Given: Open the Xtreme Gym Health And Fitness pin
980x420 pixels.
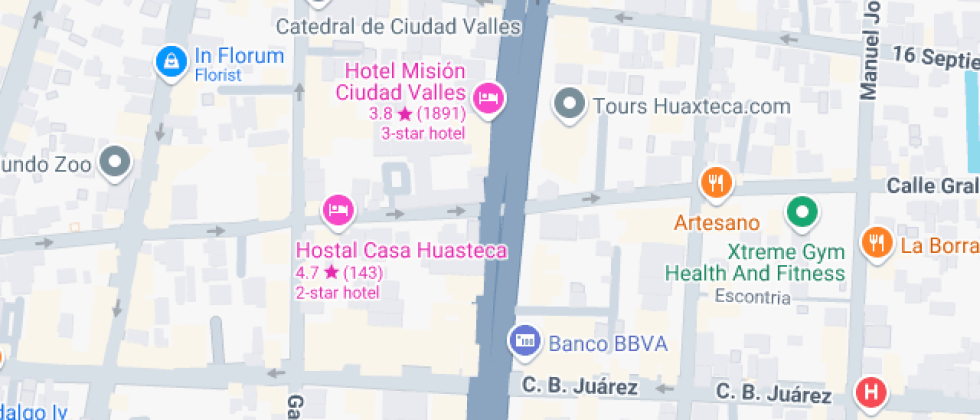Looking at the screenshot, I should 801,212.
